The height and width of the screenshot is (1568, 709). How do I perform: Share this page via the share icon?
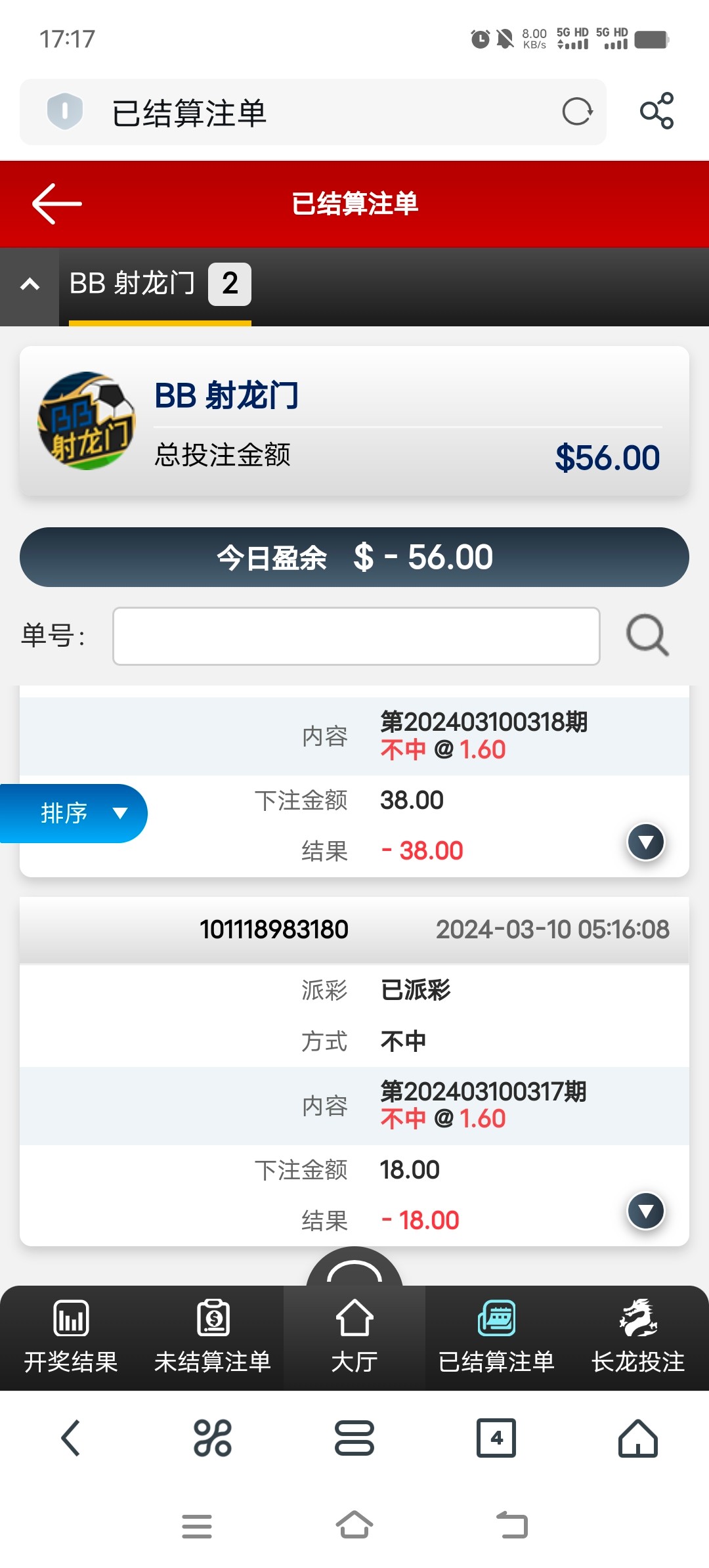656,110
